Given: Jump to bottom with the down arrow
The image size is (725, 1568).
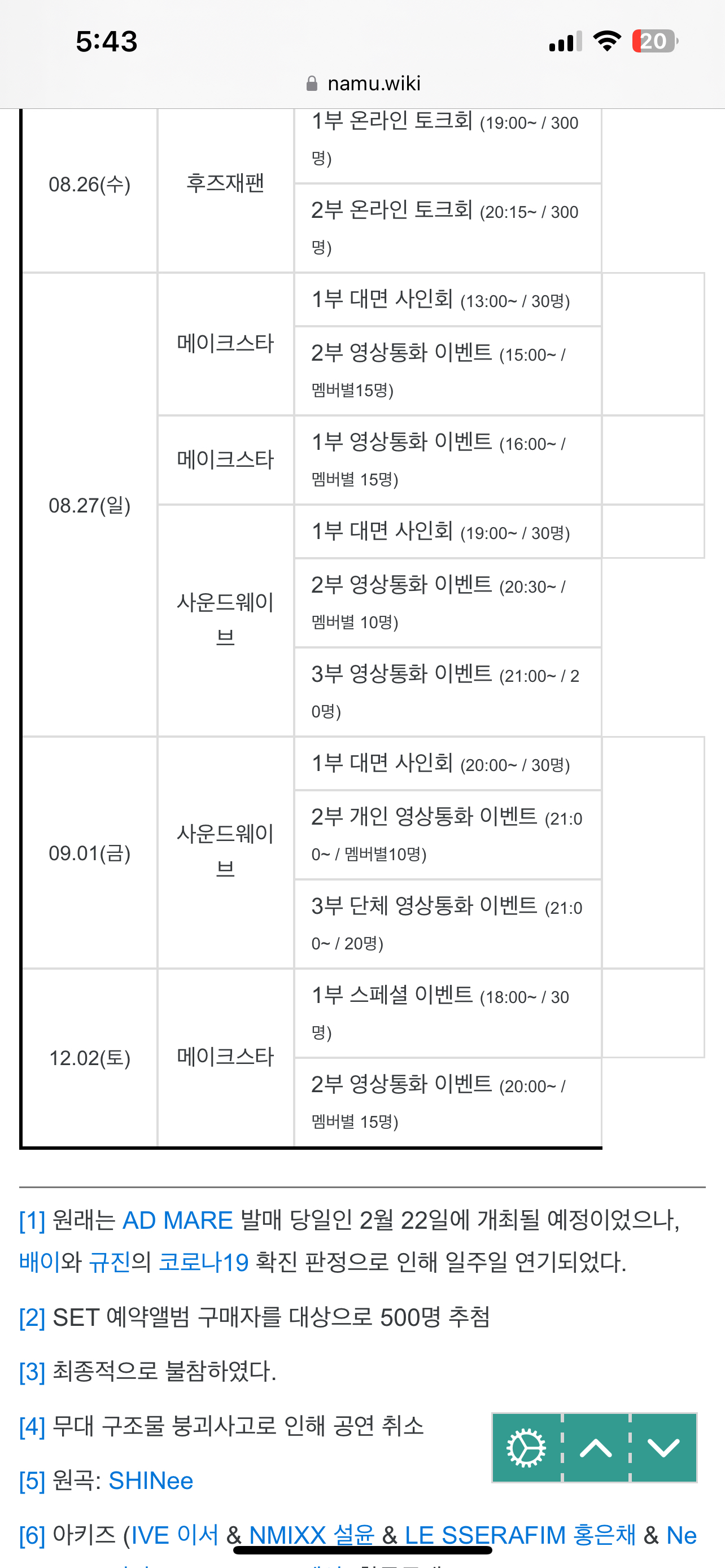Looking at the screenshot, I should 663,1447.
